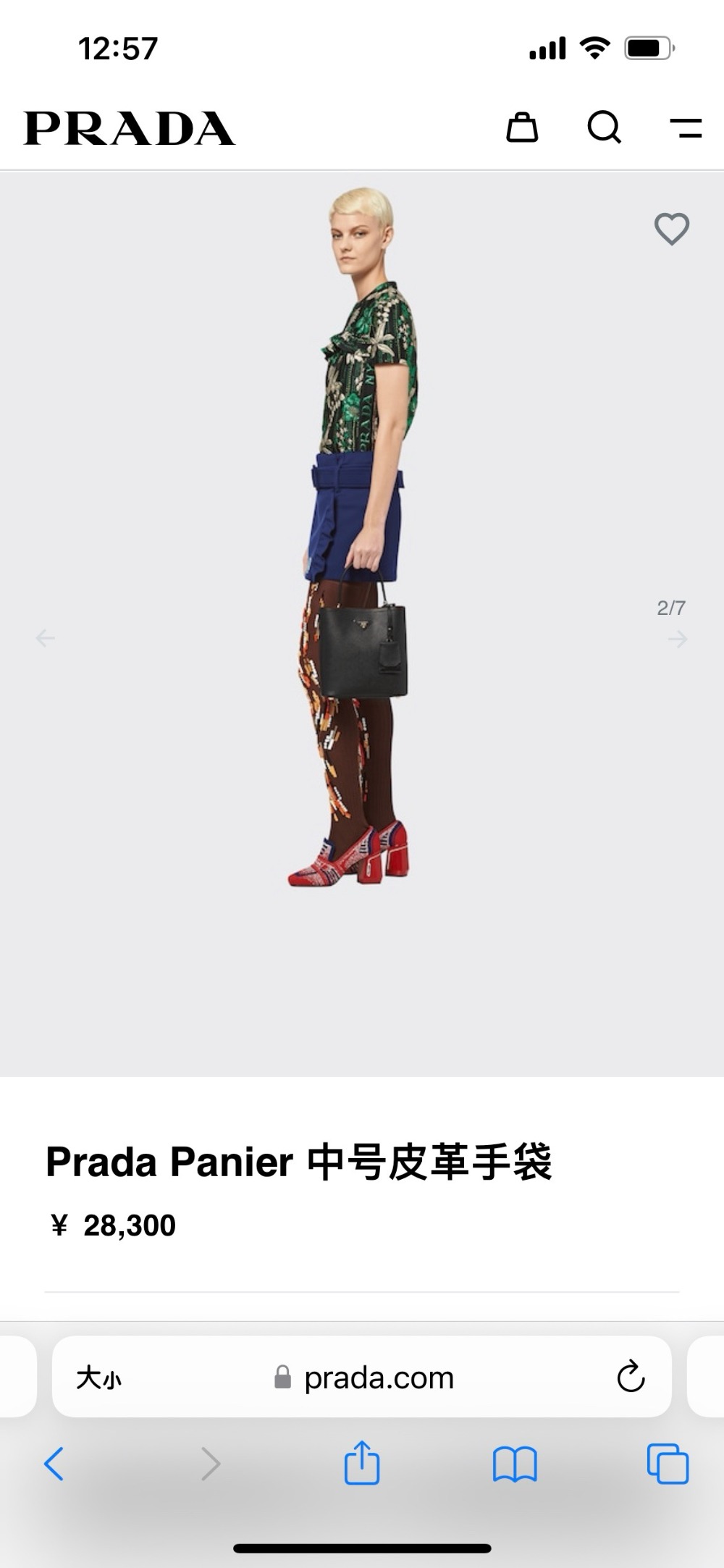Reload the current page
Screen dimensions: 724x1568
coord(630,1377)
